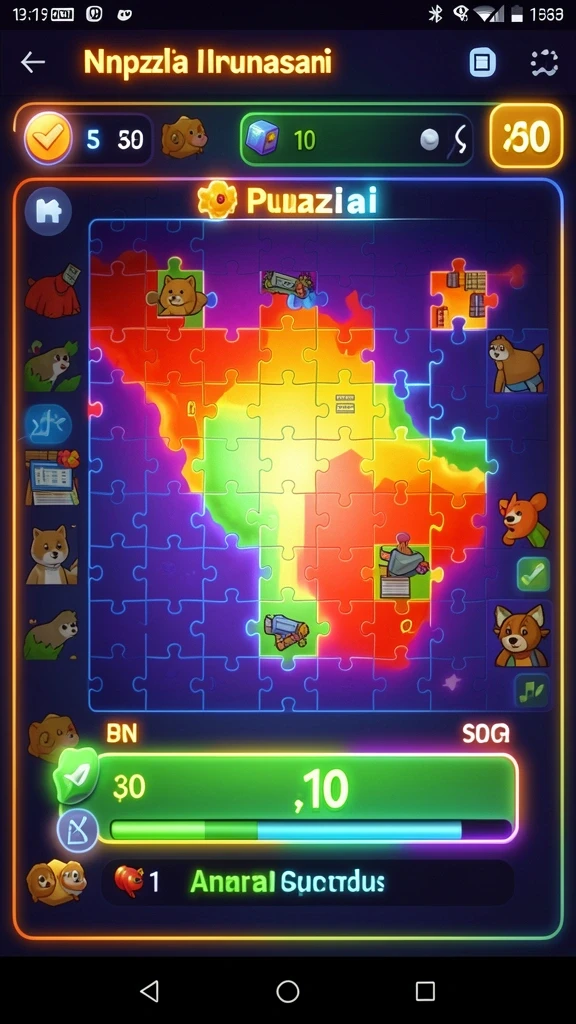Viewport: 576px width, 1024px height.
Task: Tap the system home button
Action: (287, 991)
